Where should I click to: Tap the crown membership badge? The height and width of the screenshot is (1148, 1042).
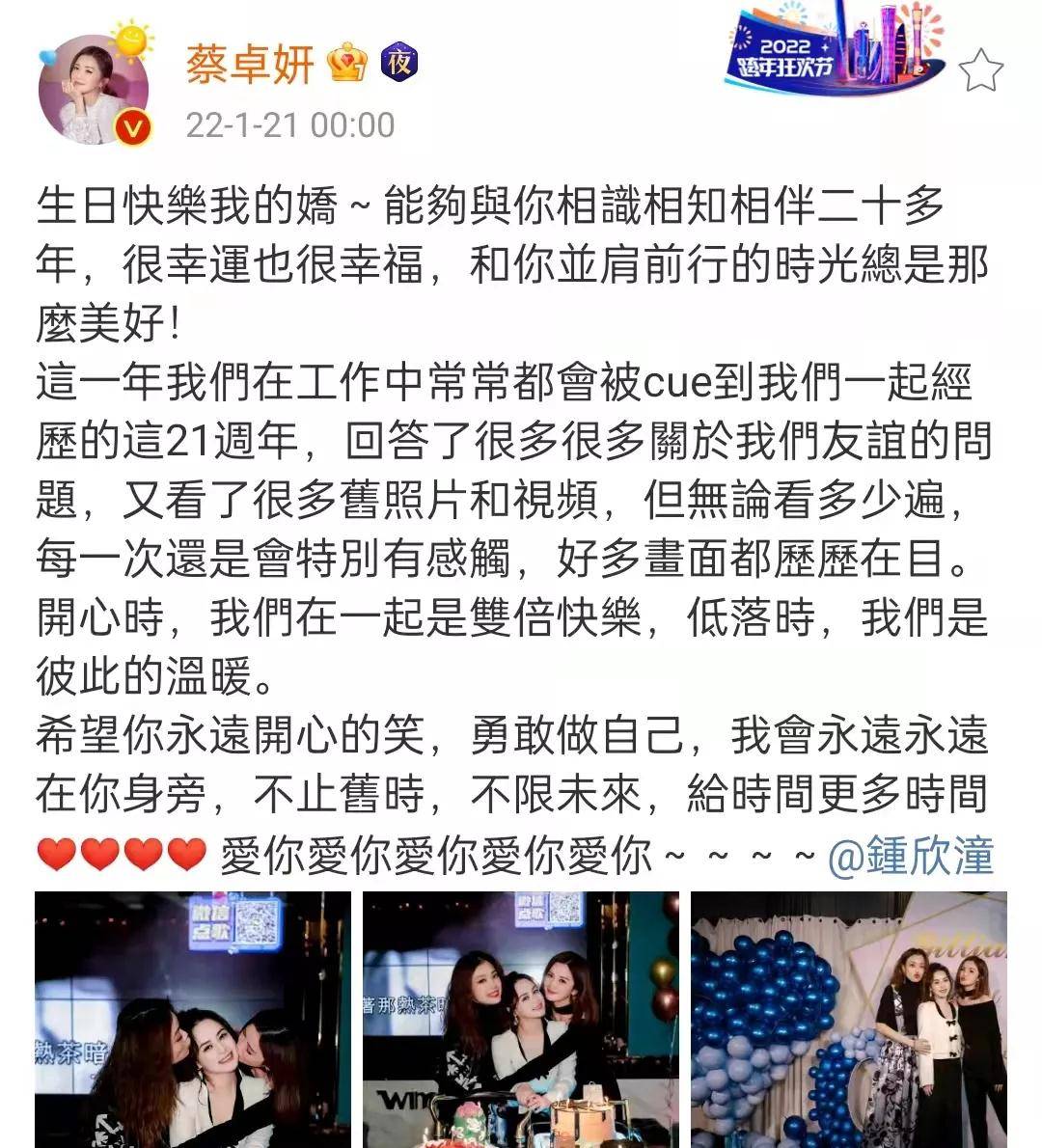pyautogui.click(x=347, y=65)
